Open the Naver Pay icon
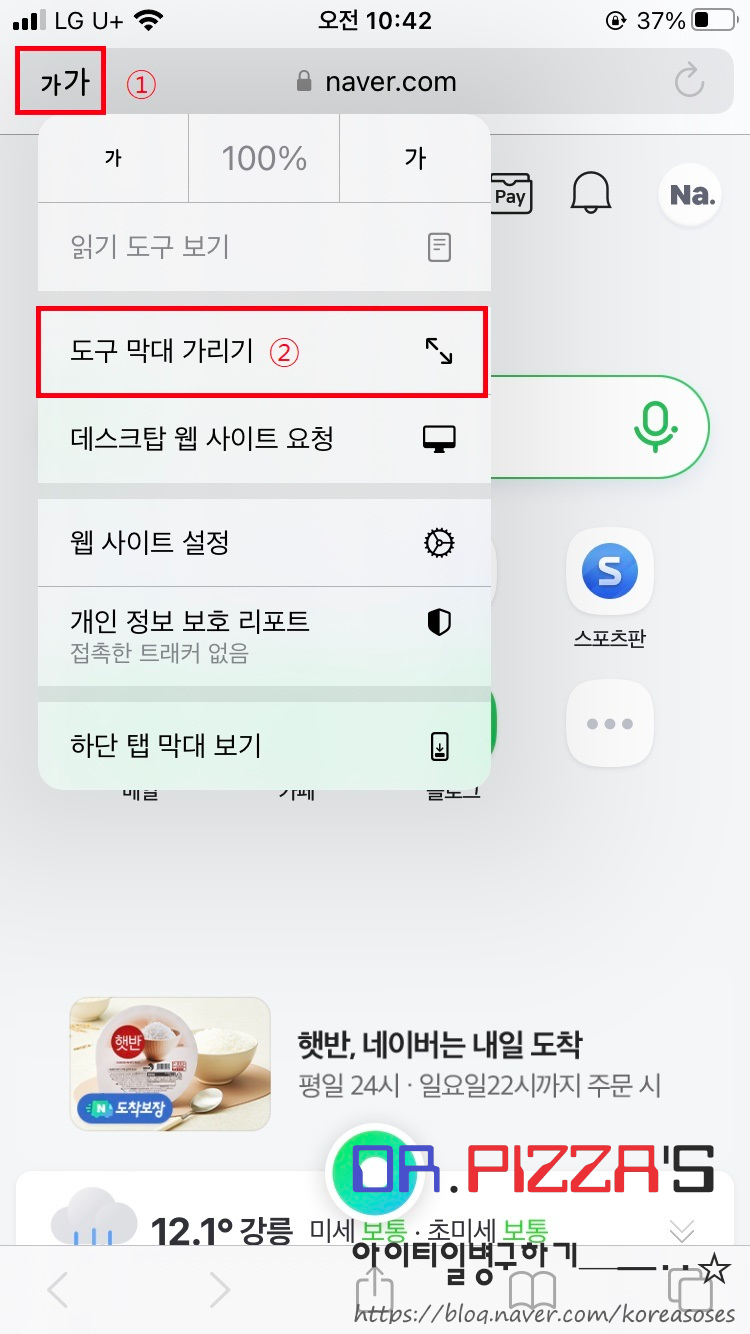 point(510,195)
